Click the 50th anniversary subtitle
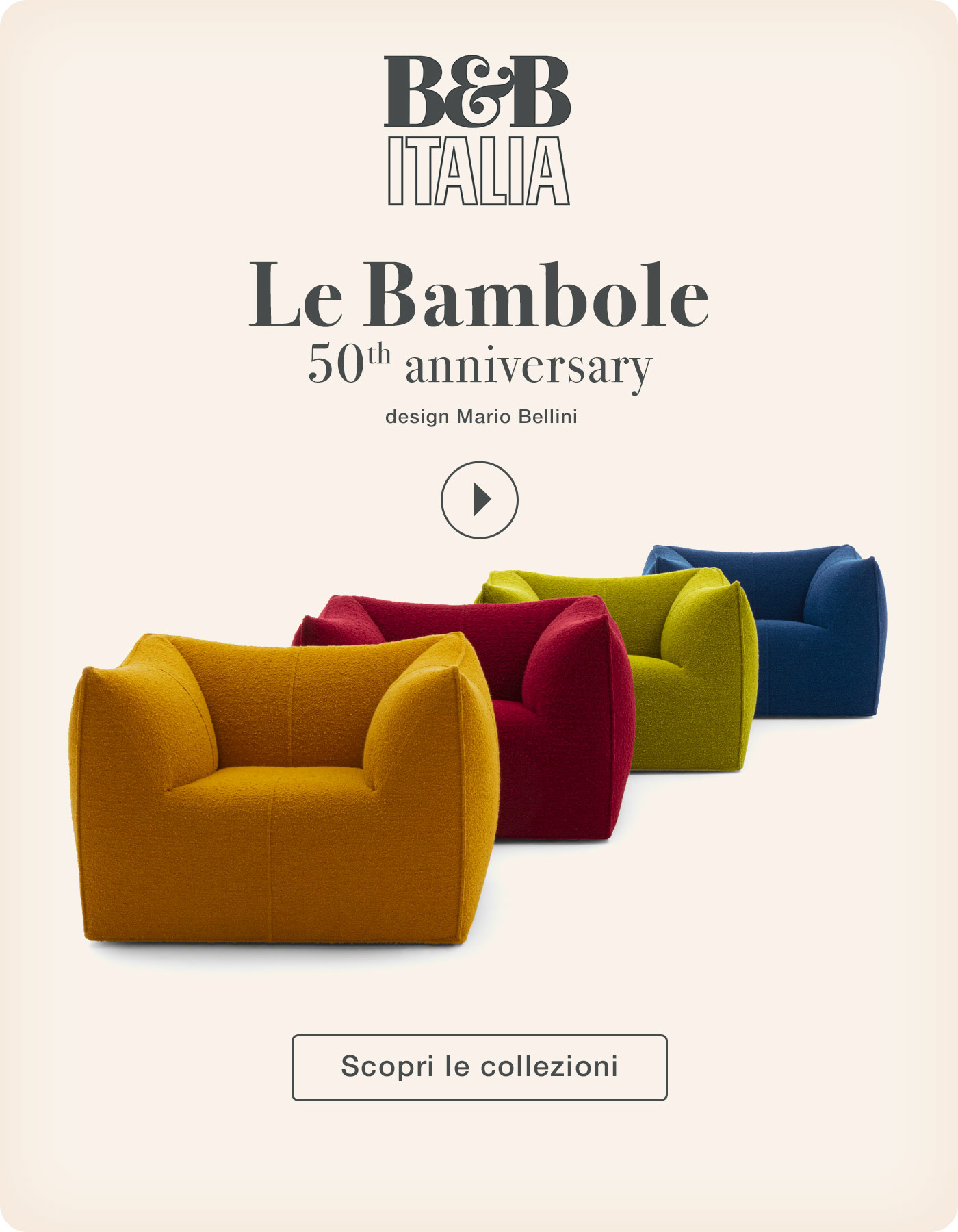Screen dimensions: 958x1232 pos(479,366)
